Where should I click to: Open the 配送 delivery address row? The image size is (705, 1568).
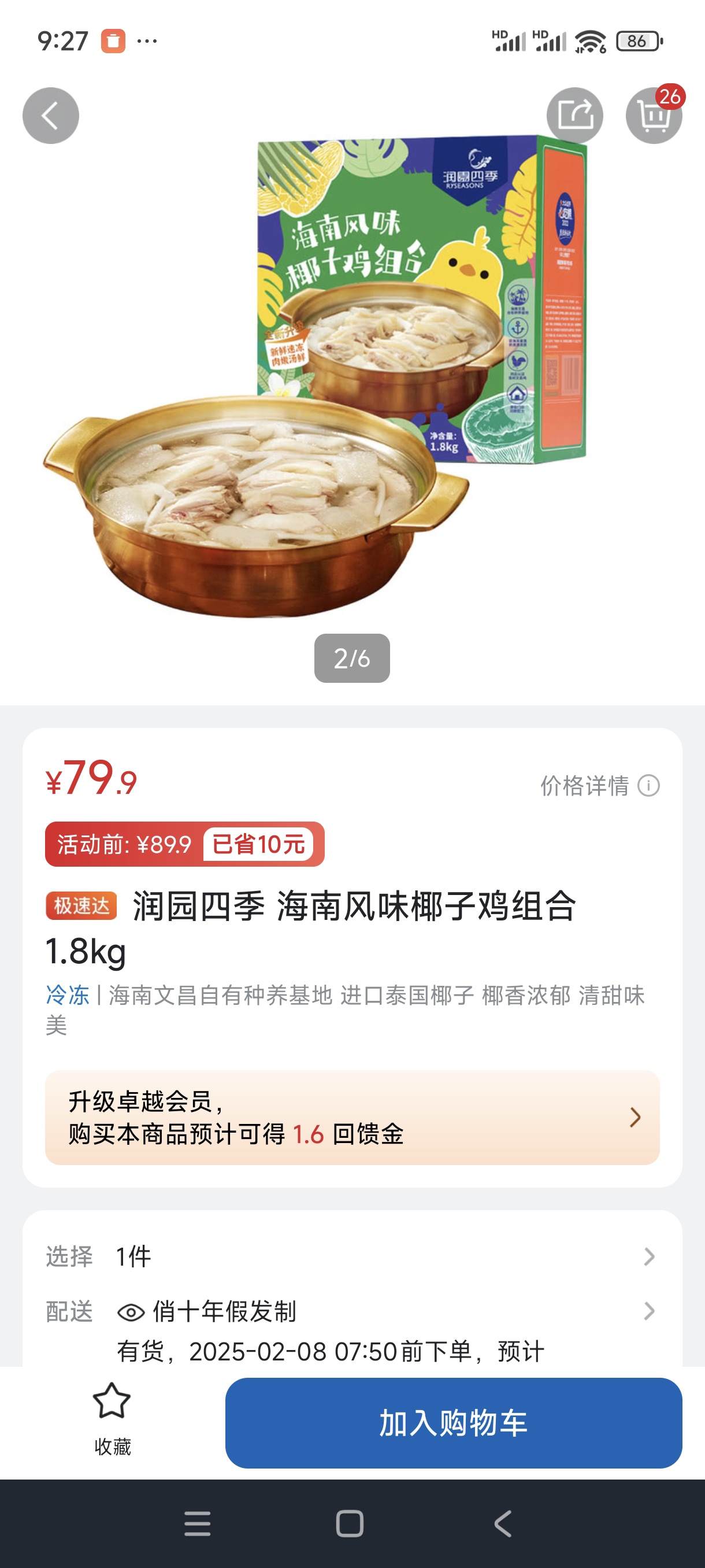pos(352,1311)
